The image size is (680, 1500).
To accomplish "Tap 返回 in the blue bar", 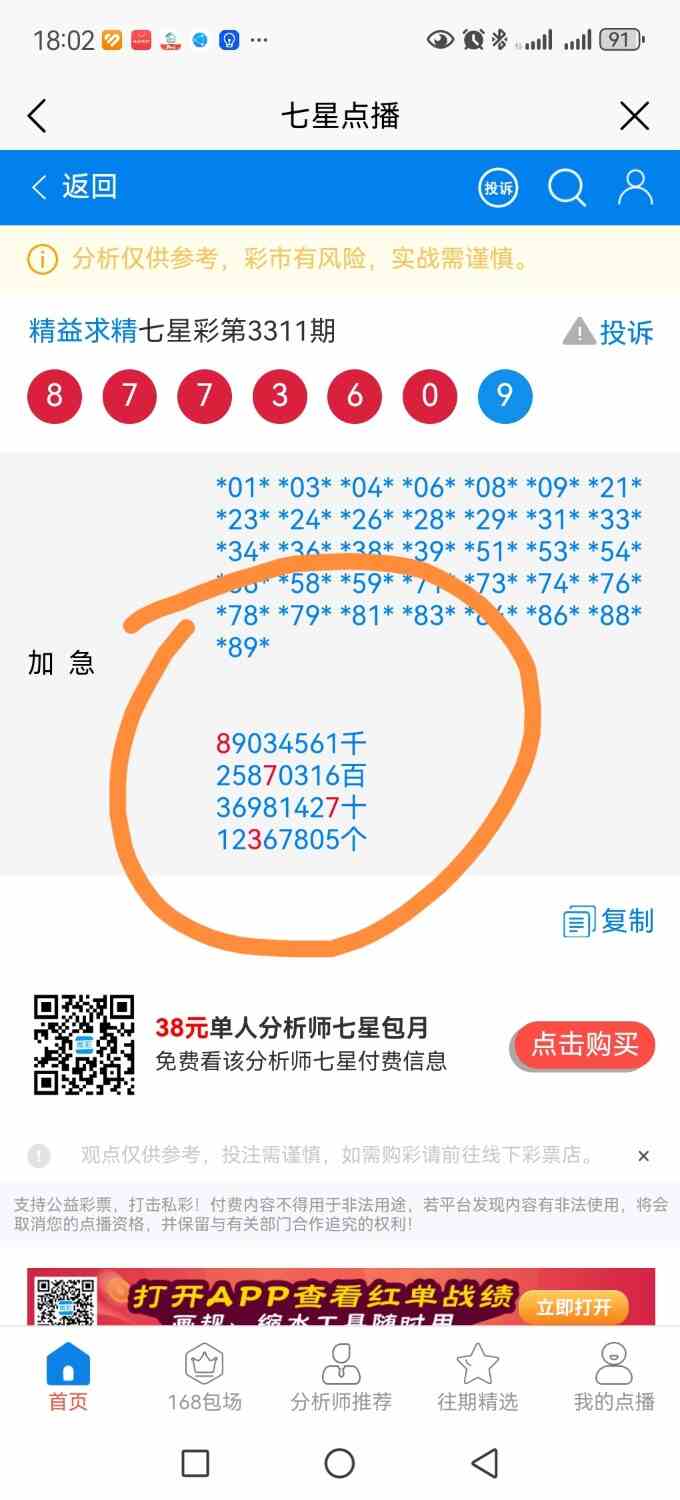I will [75, 187].
